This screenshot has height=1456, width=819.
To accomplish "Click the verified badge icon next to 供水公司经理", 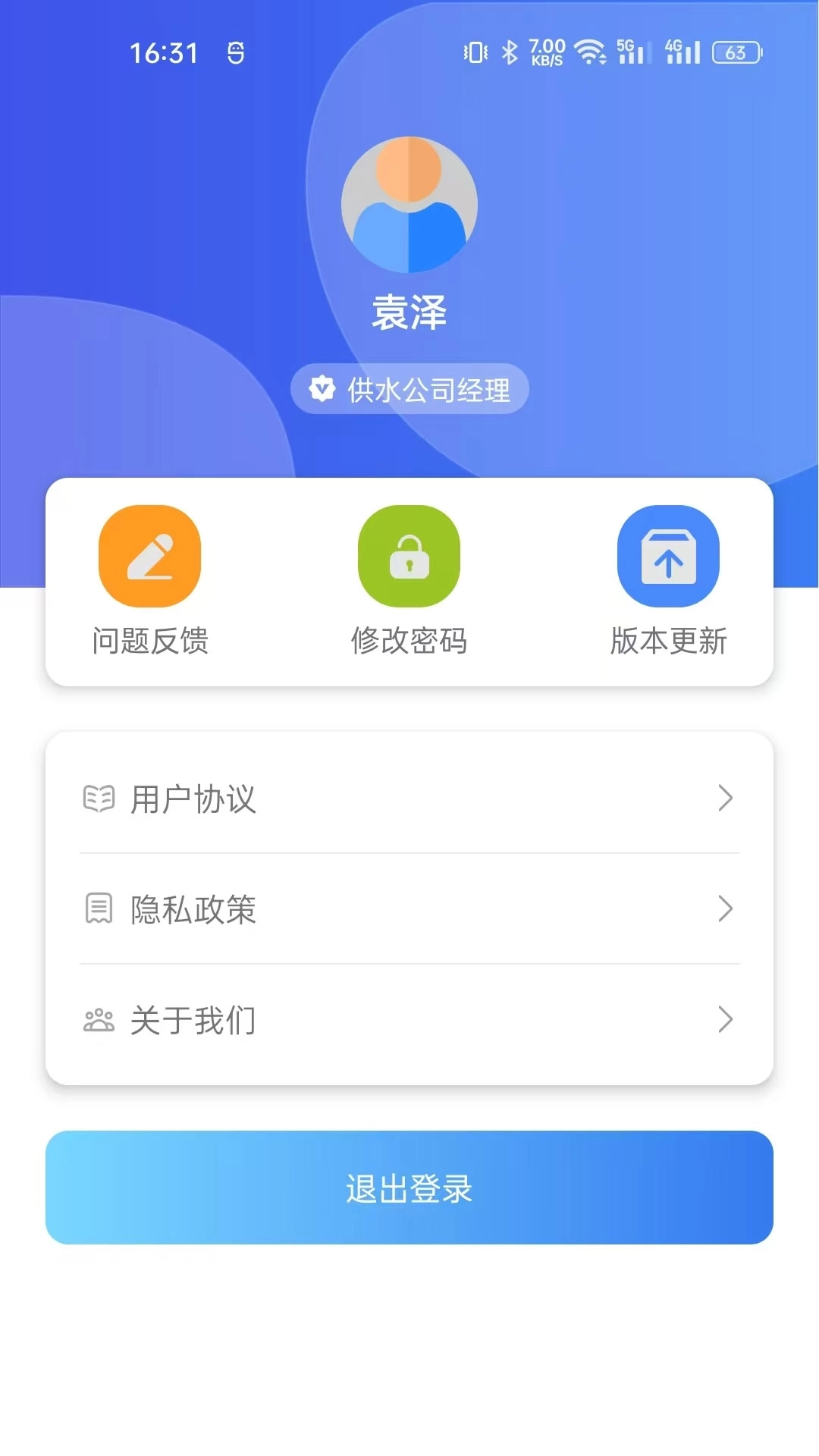I will [322, 388].
